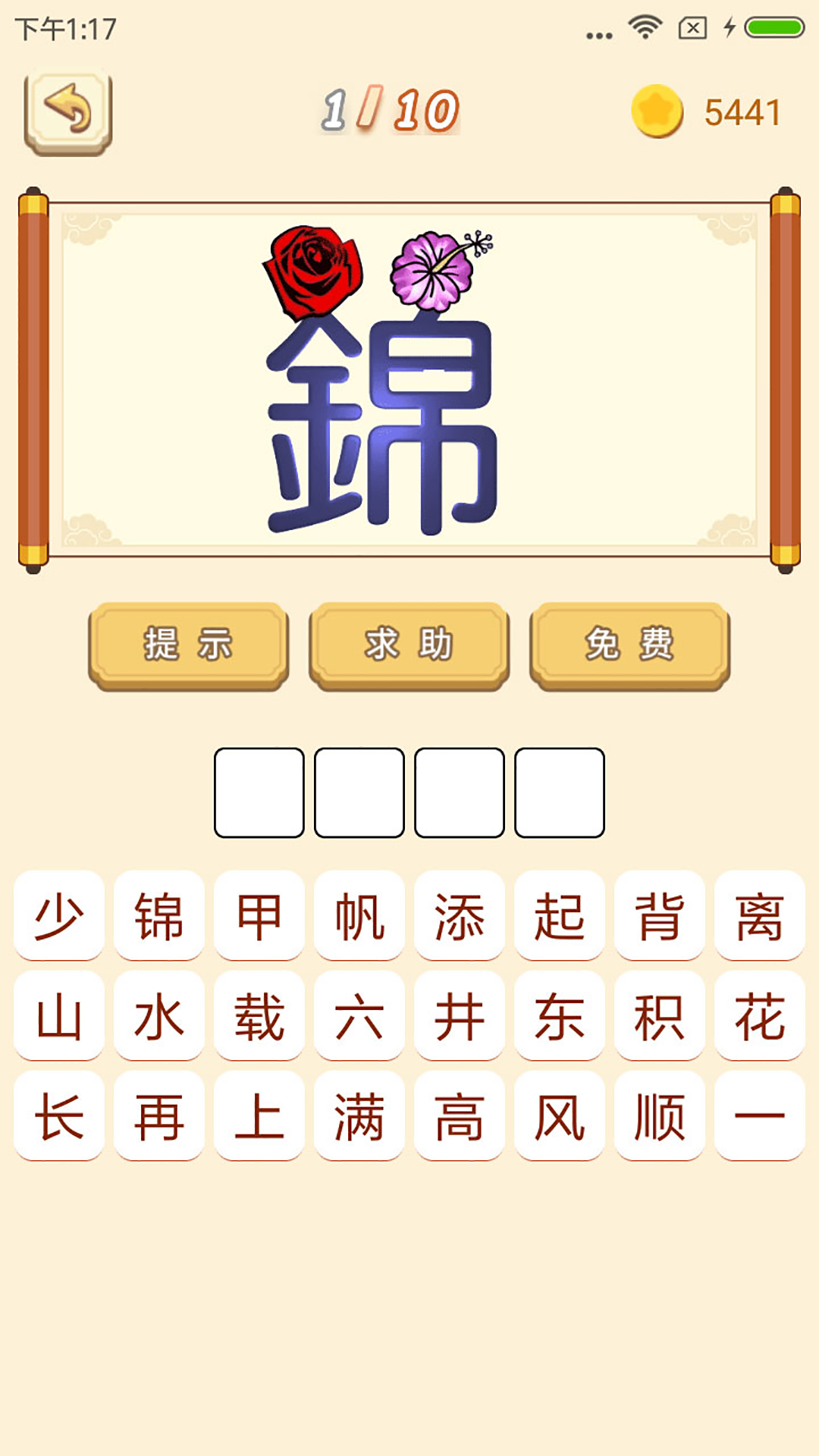The image size is (819, 1456).
Task: Select the character 上
Action: 259,1116
